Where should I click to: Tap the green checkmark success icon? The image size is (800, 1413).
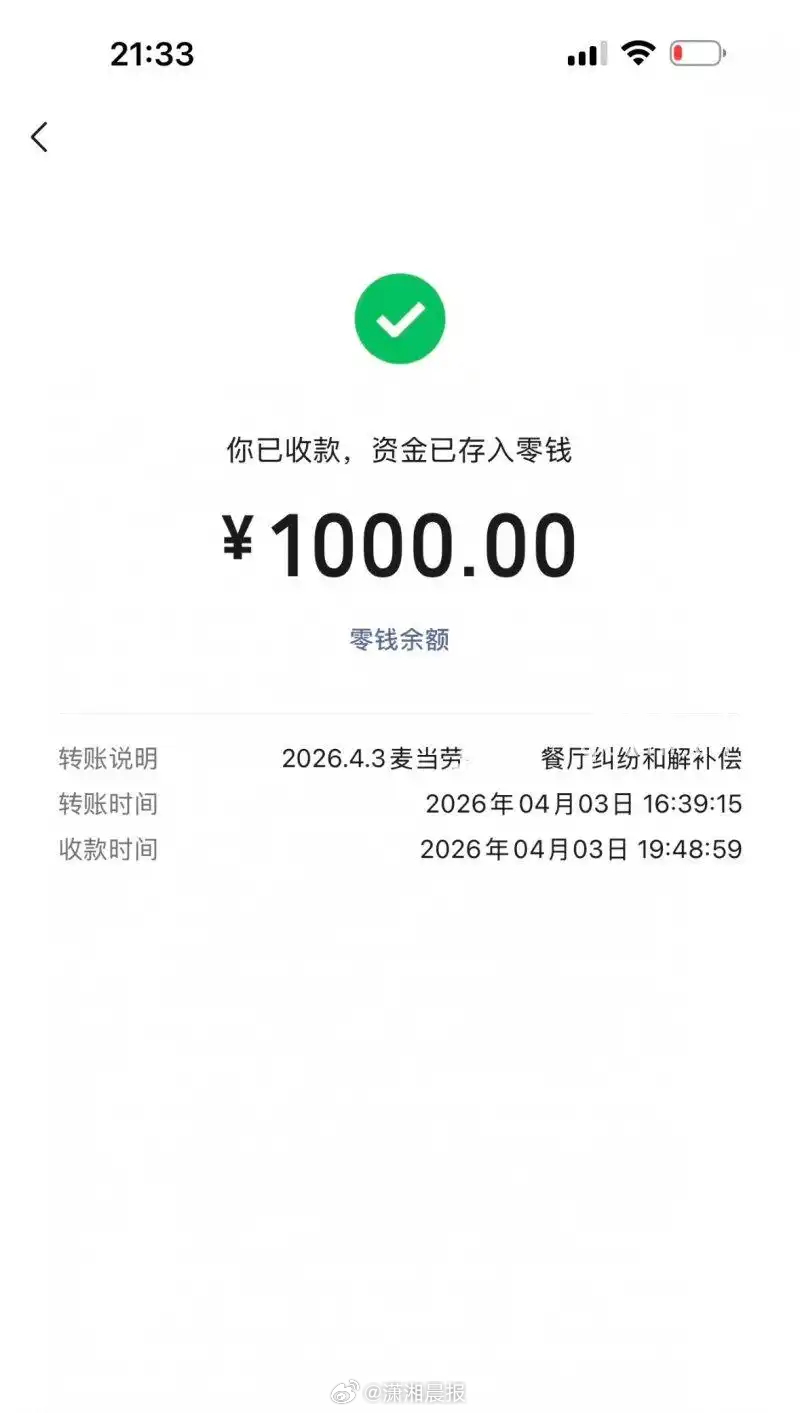click(400, 318)
